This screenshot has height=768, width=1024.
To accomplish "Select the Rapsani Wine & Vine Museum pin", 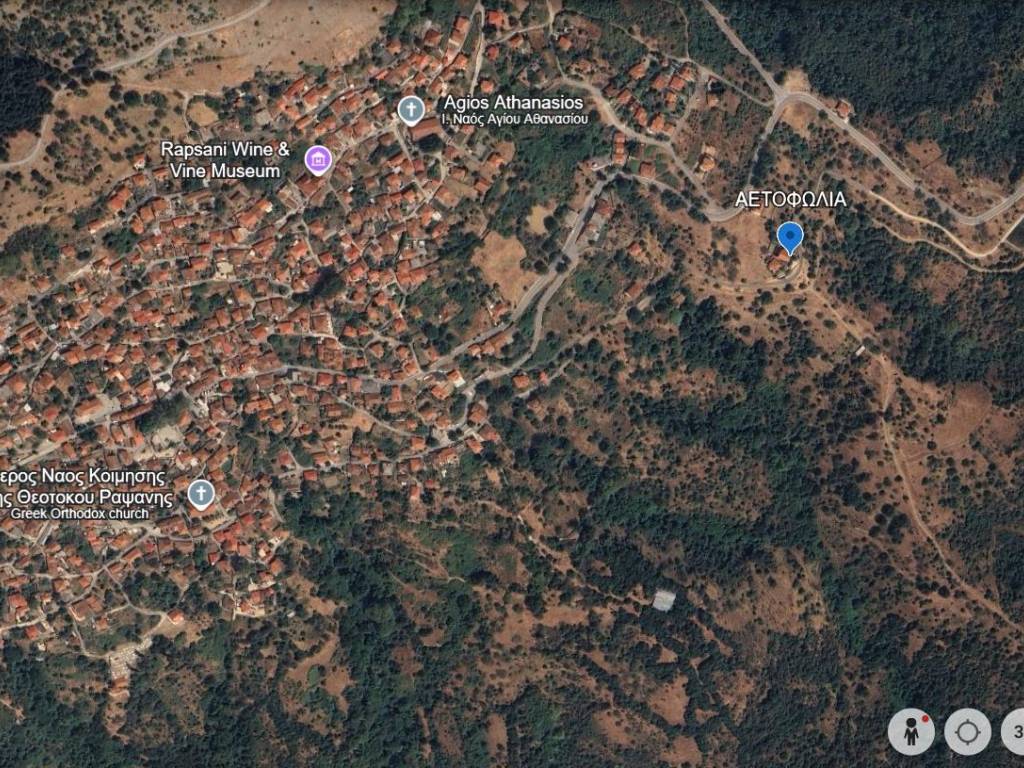I will 318,158.
